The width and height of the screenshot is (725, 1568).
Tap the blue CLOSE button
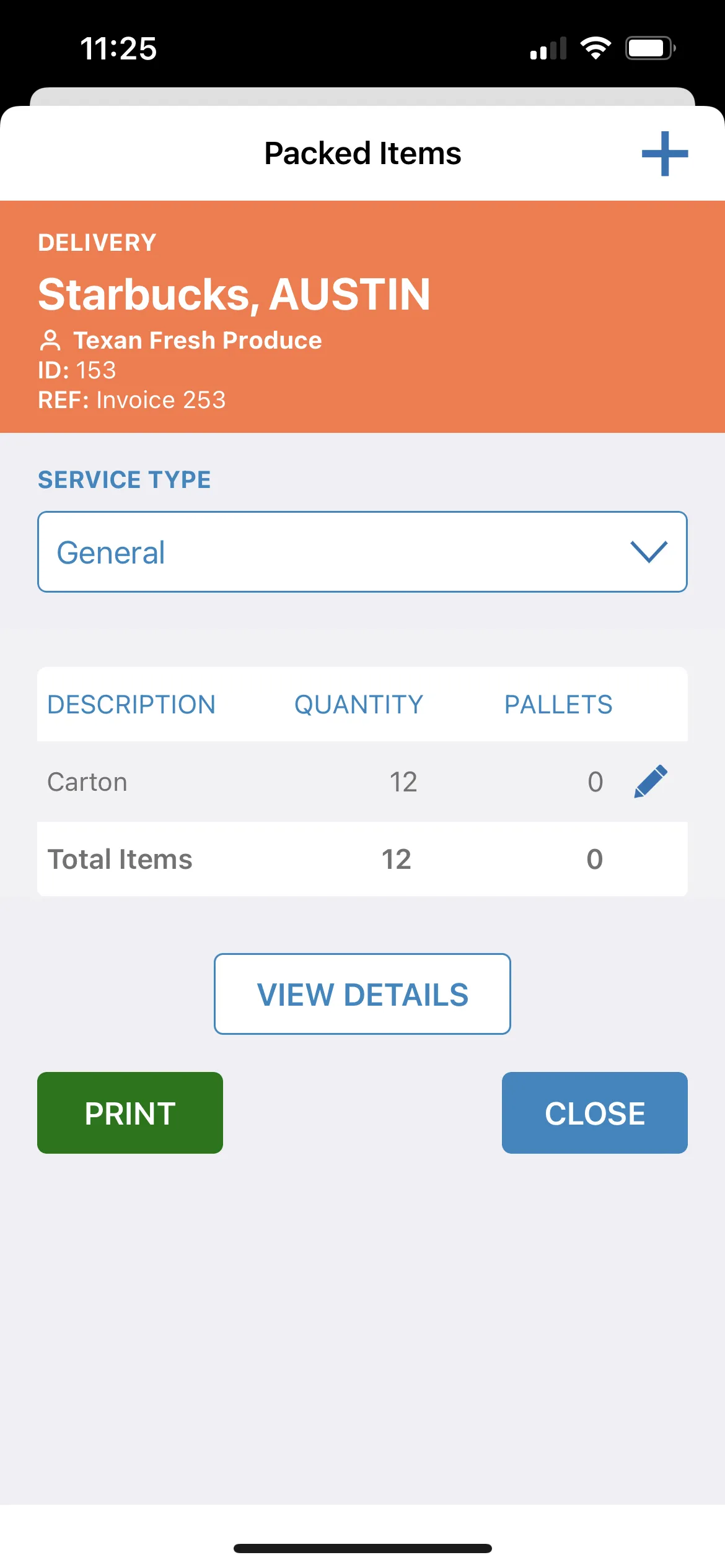(x=594, y=1112)
